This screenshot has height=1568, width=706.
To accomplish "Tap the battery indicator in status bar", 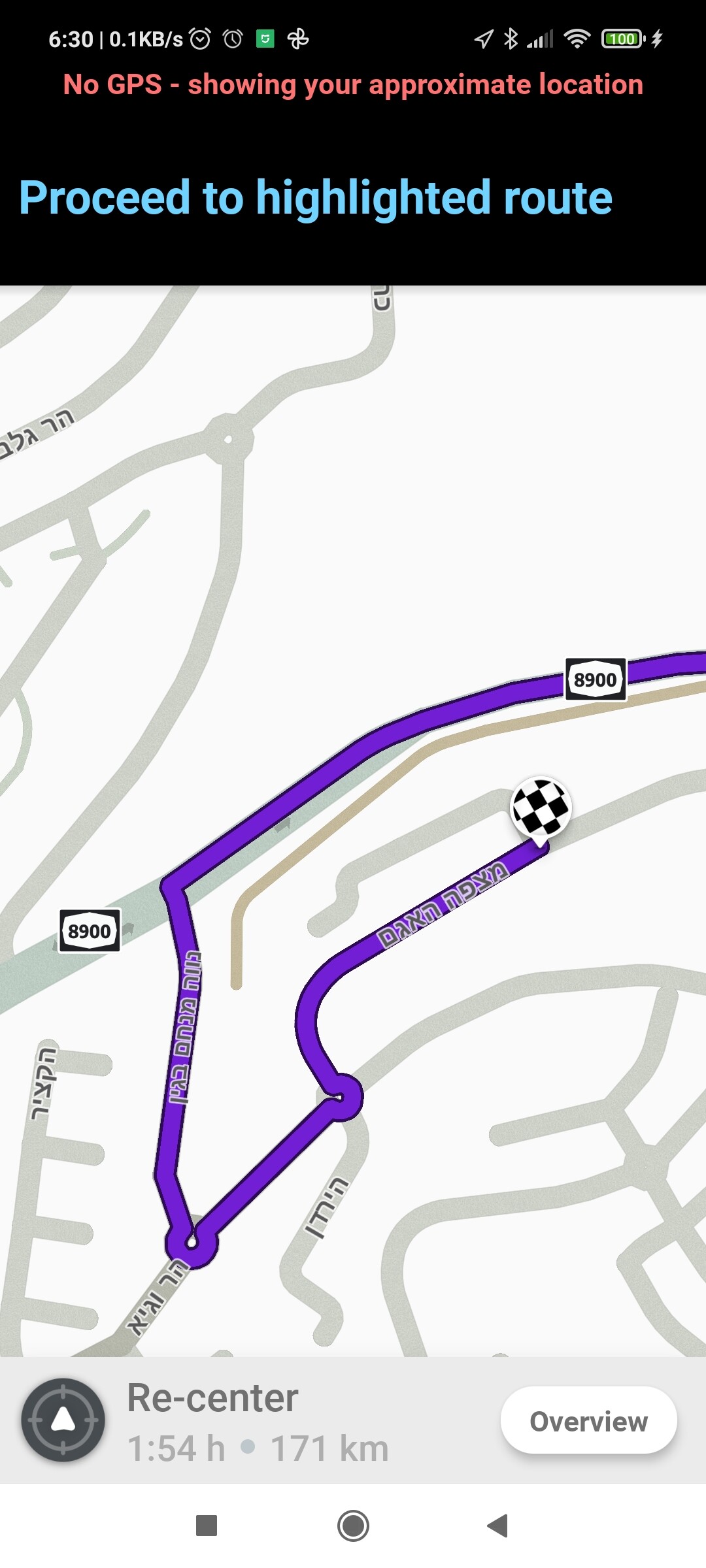I will (x=623, y=38).
